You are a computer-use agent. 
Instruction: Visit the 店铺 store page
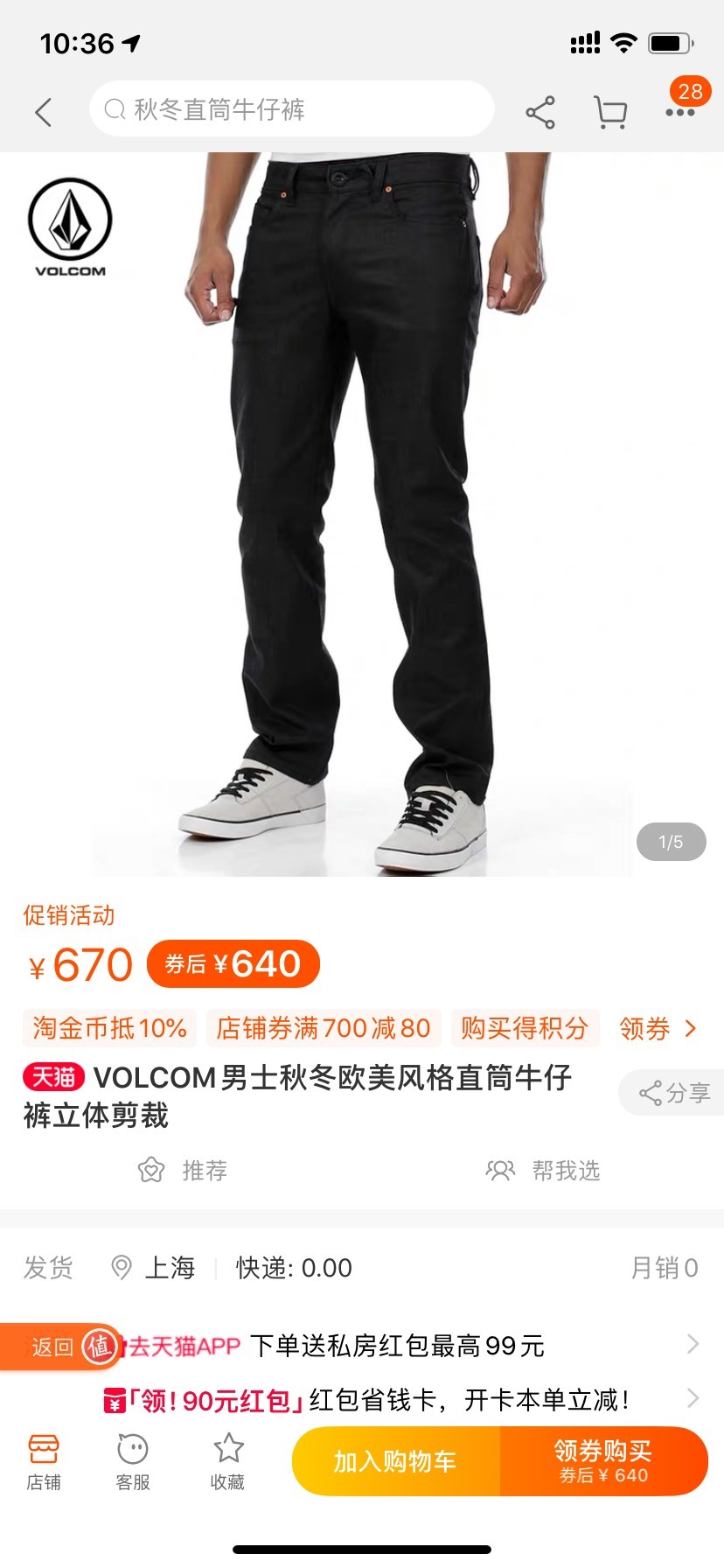click(x=44, y=1461)
